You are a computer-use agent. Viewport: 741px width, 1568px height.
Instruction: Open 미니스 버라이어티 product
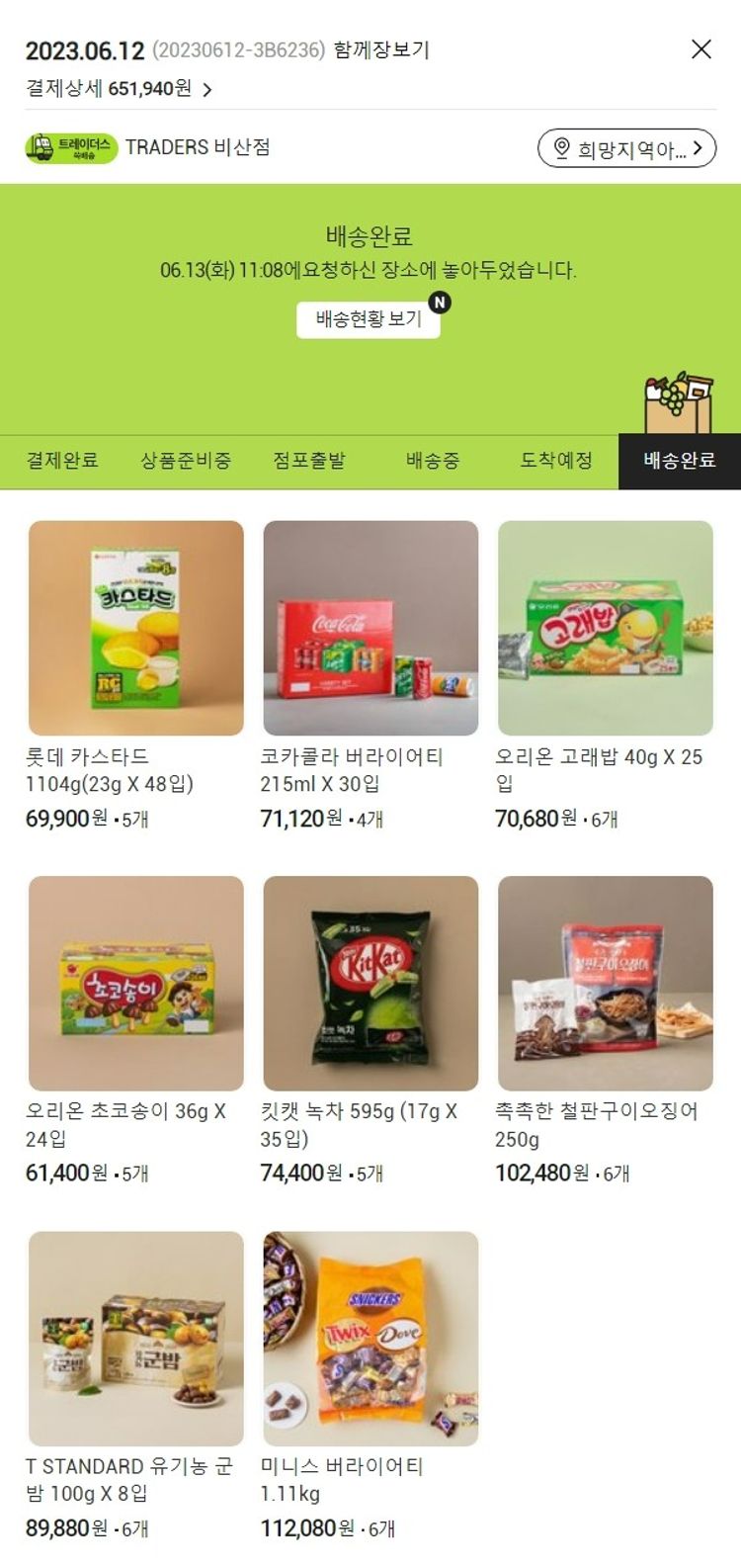tap(370, 1339)
